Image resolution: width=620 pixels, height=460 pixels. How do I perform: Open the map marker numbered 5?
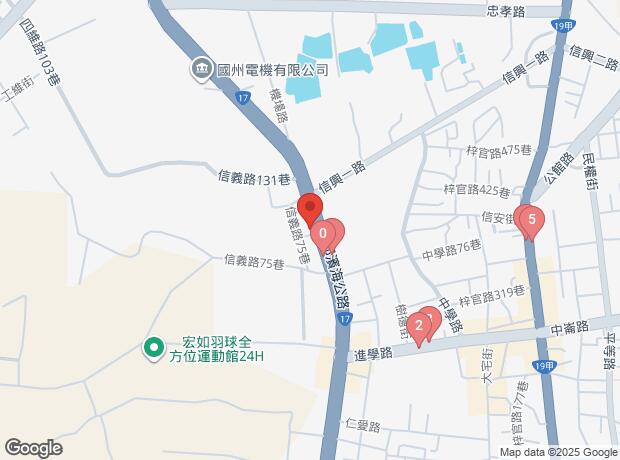coord(532,221)
